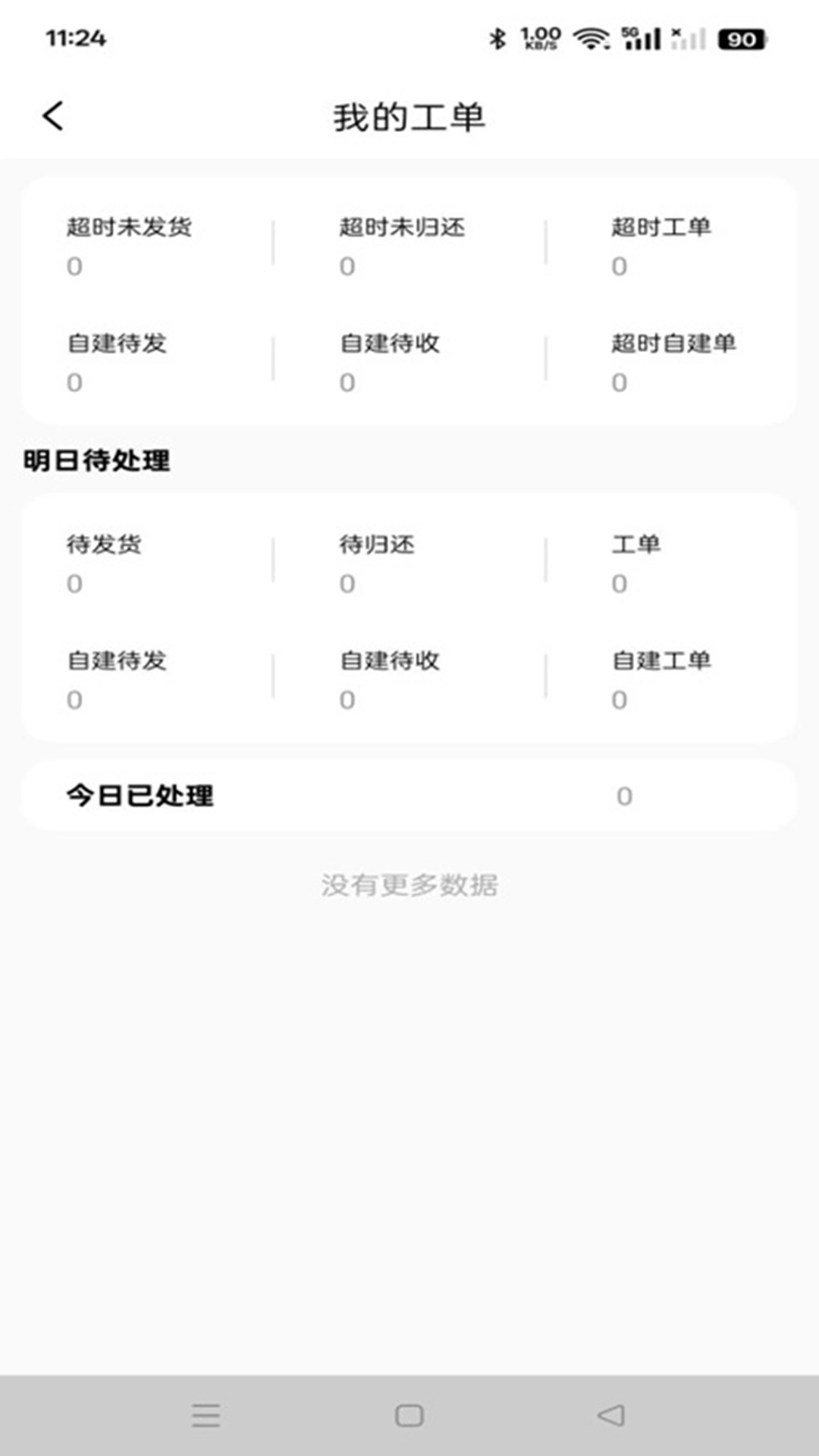Viewport: 819px width, 1456px height.
Task: Open 自建工单 under 明日待处理
Action: [x=662, y=680]
